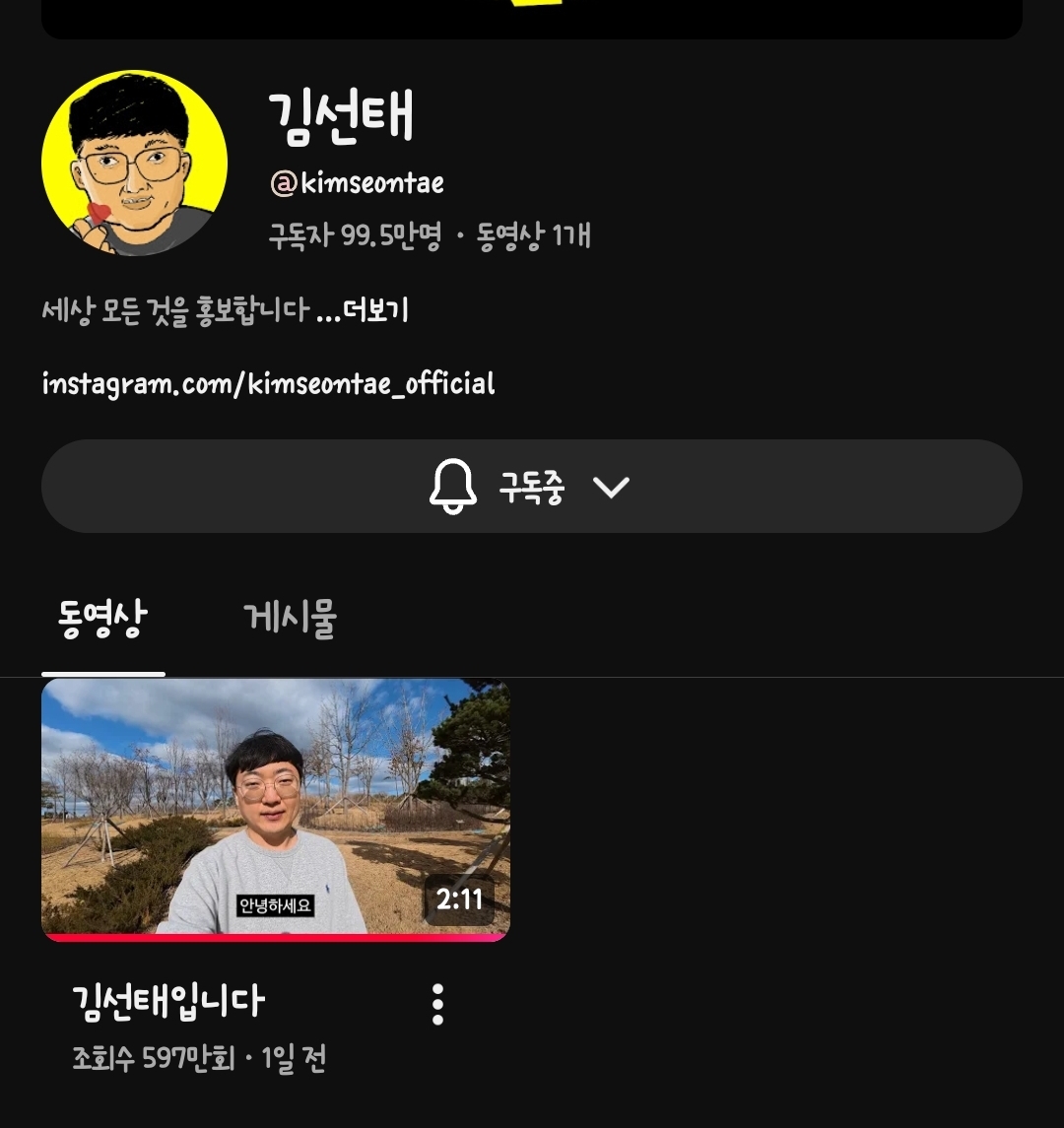Open the instagram.com/kimseontae_official link
The height and width of the screenshot is (1128, 1064).
(x=268, y=383)
